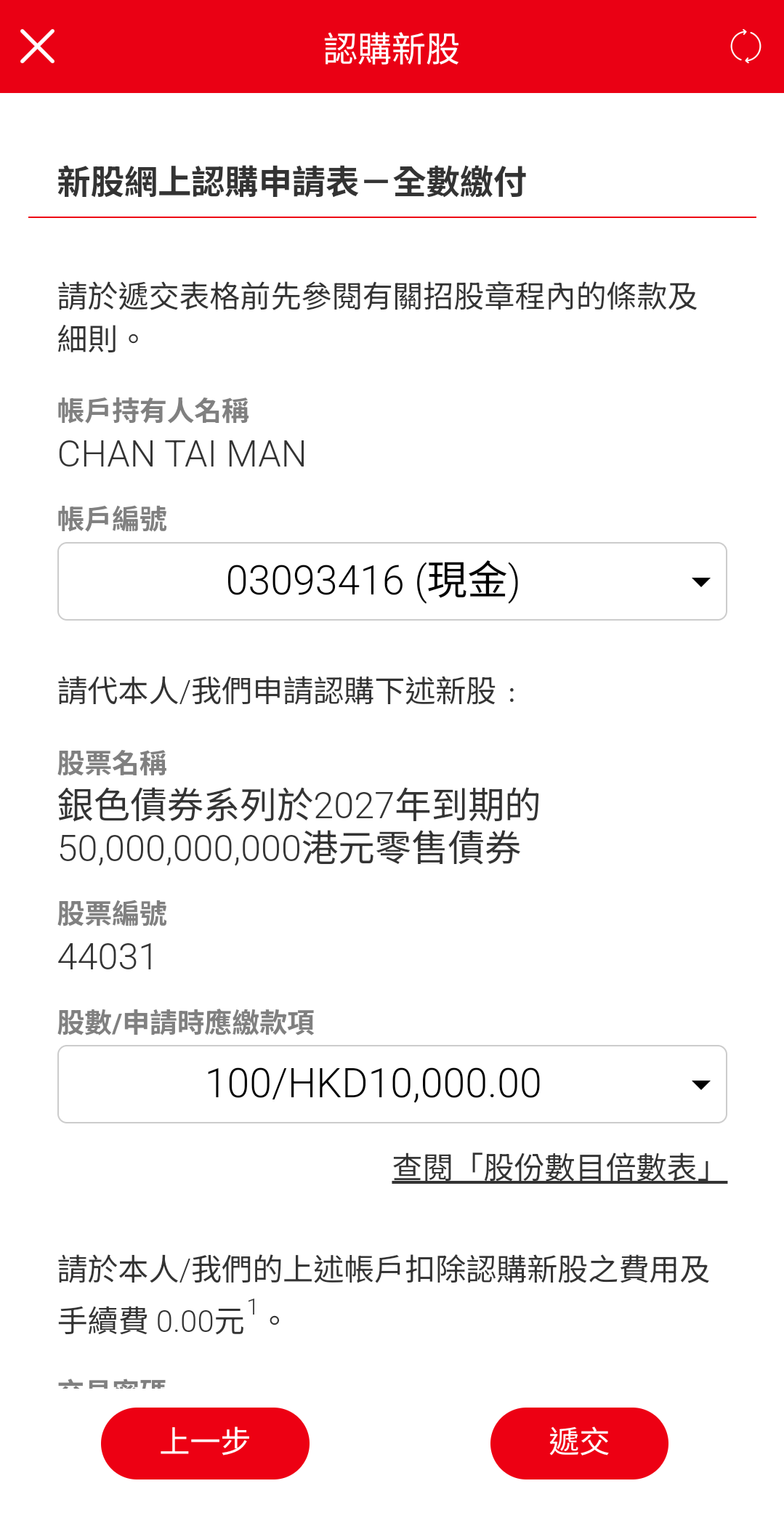Submit the application with 遞交
The height and width of the screenshot is (1518, 784).
[x=579, y=1443]
